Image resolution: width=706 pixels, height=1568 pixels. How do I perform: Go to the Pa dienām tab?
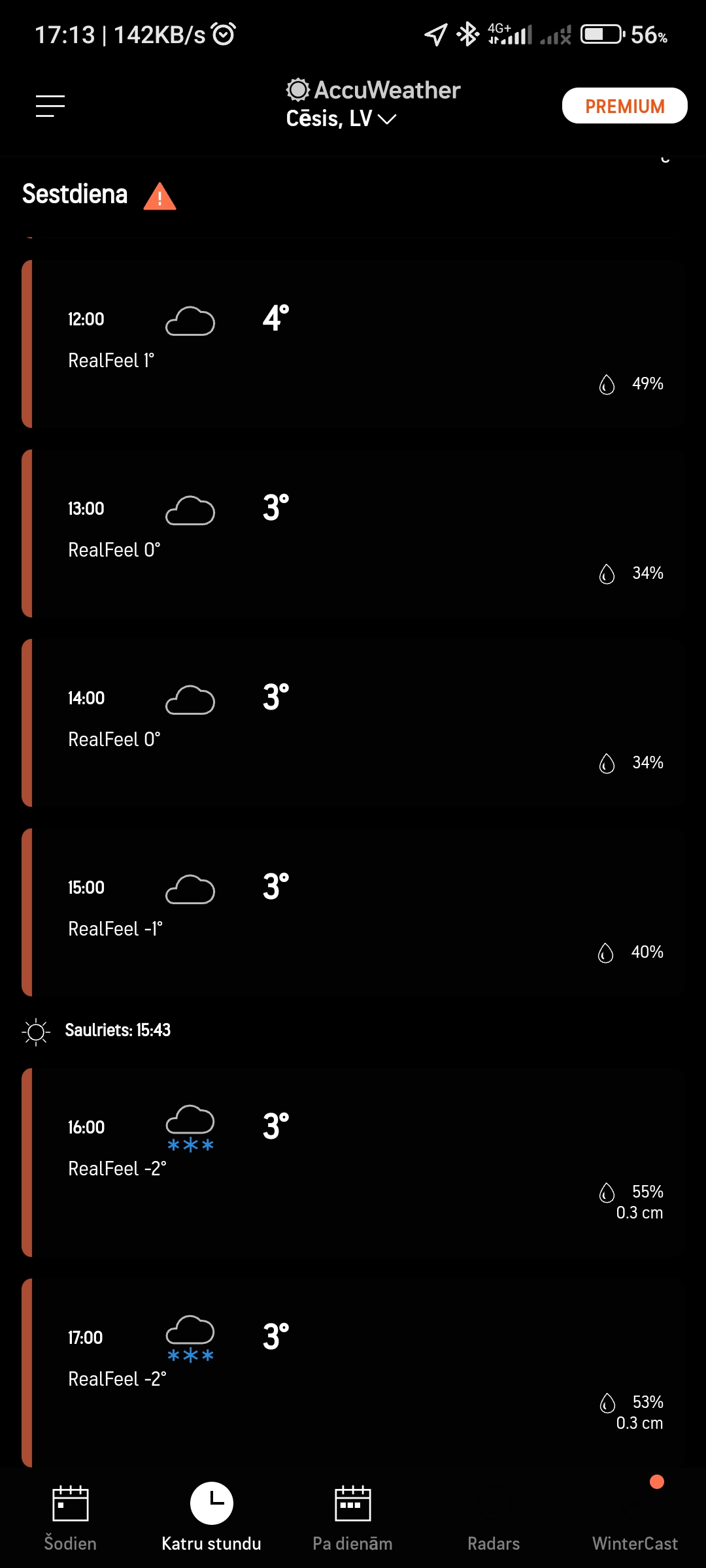[x=352, y=1517]
